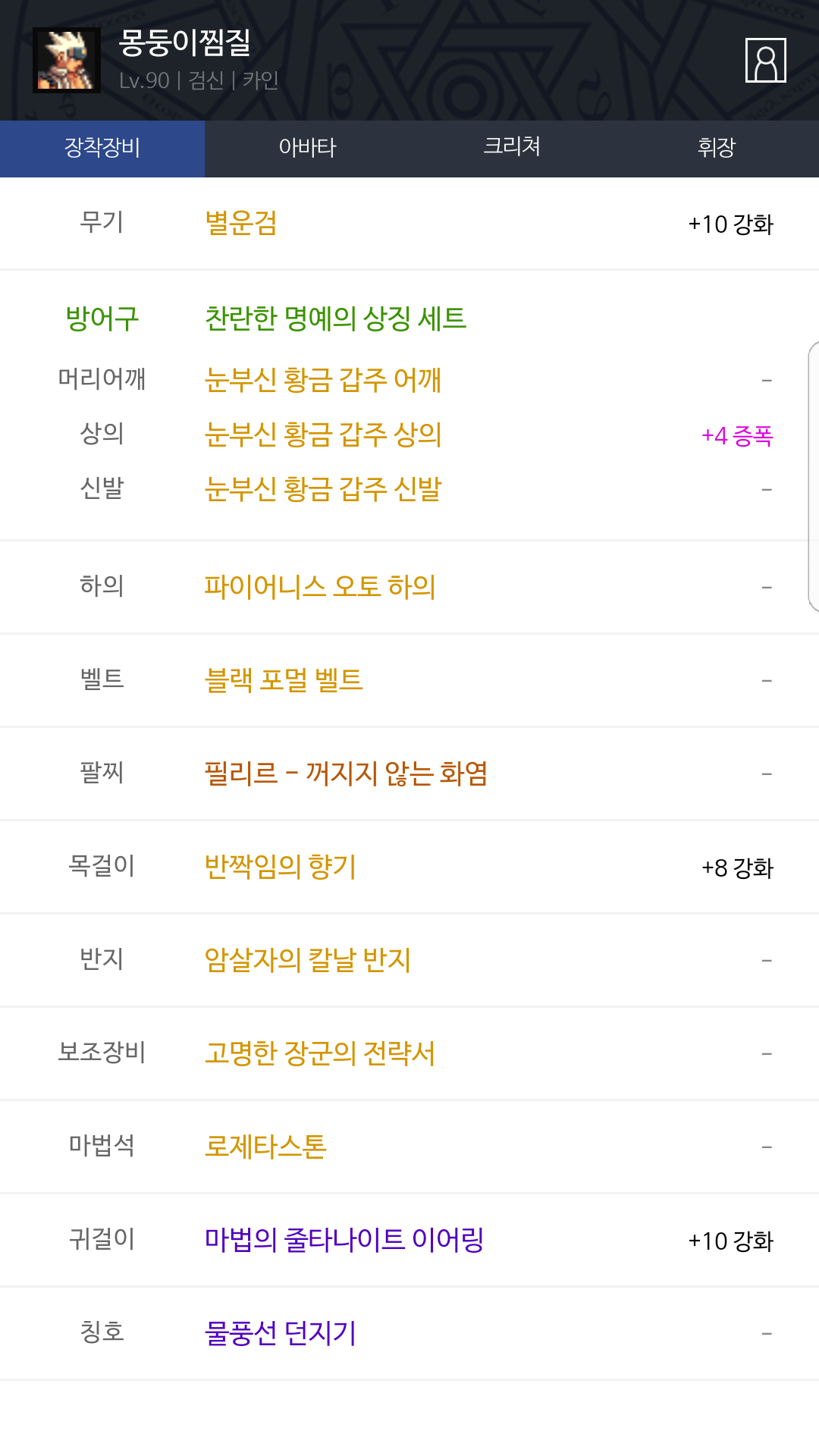Open the 눈부신 황금 갑주 상의 item
The image size is (819, 1456).
[x=323, y=435]
